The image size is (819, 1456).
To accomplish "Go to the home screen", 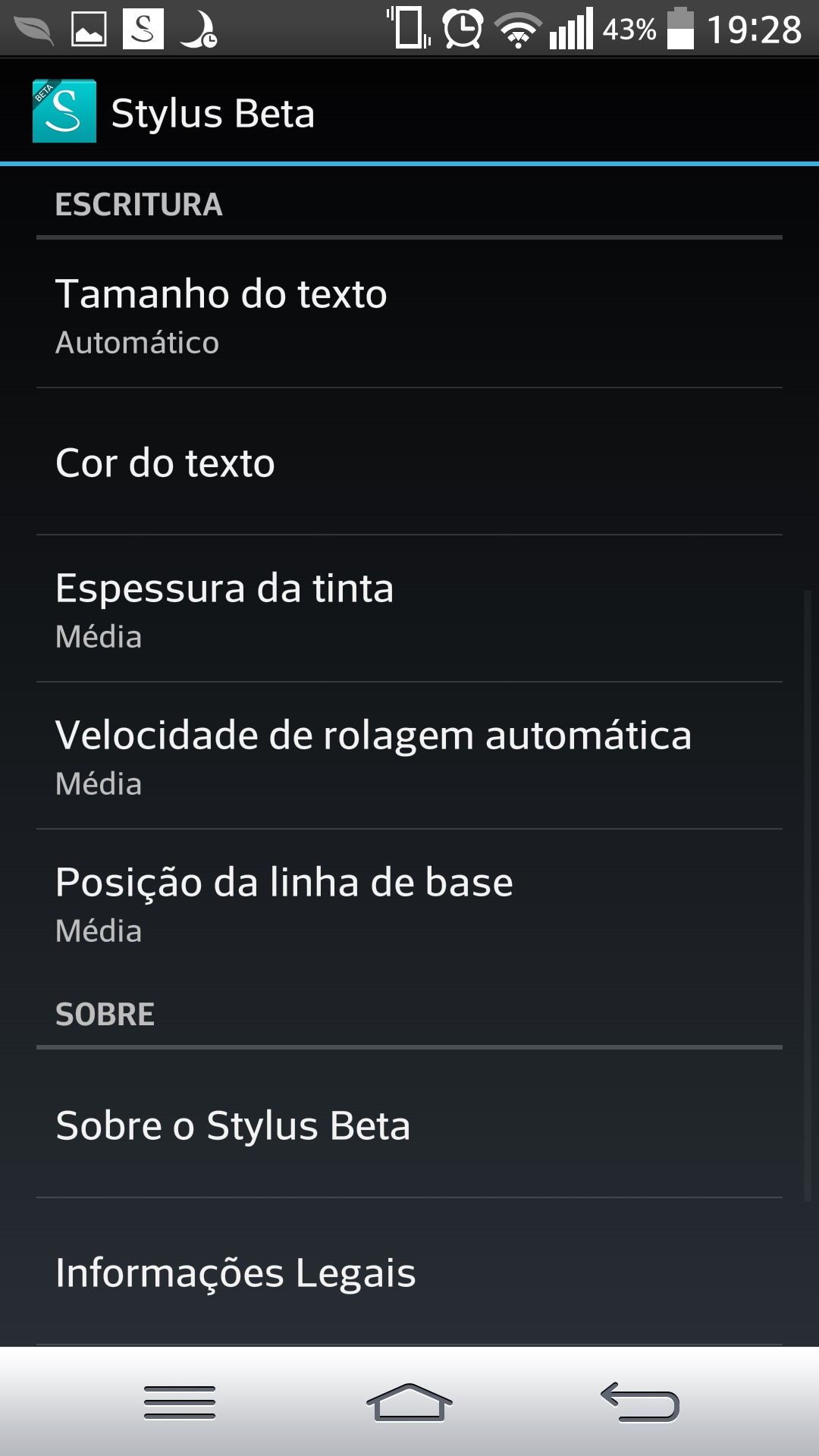I will point(409,1401).
